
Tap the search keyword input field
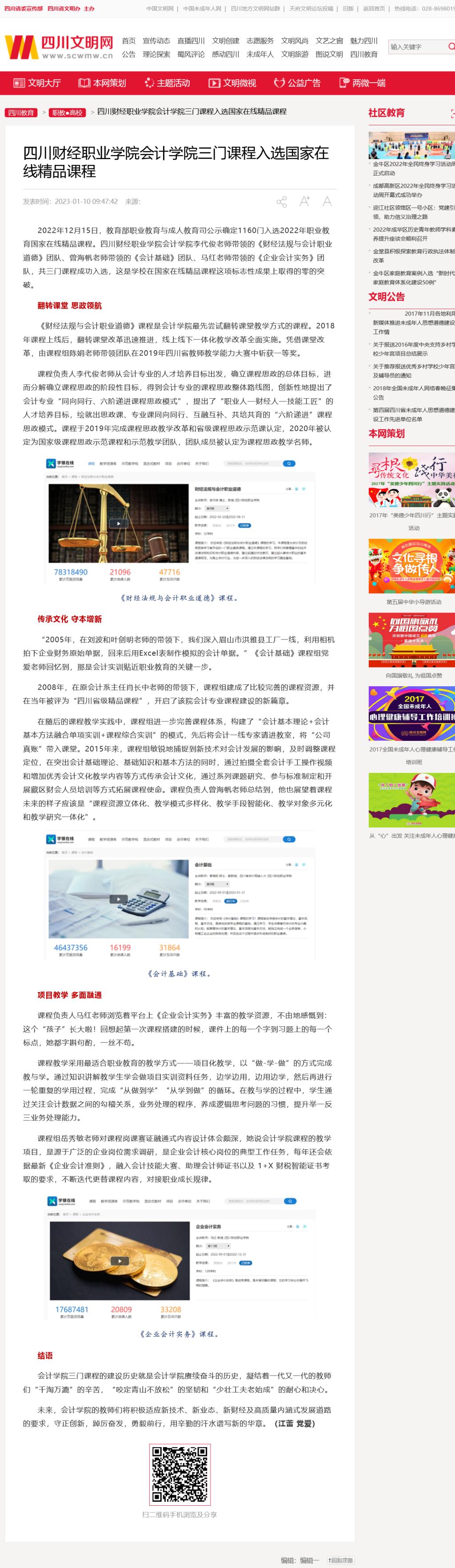(x=417, y=47)
